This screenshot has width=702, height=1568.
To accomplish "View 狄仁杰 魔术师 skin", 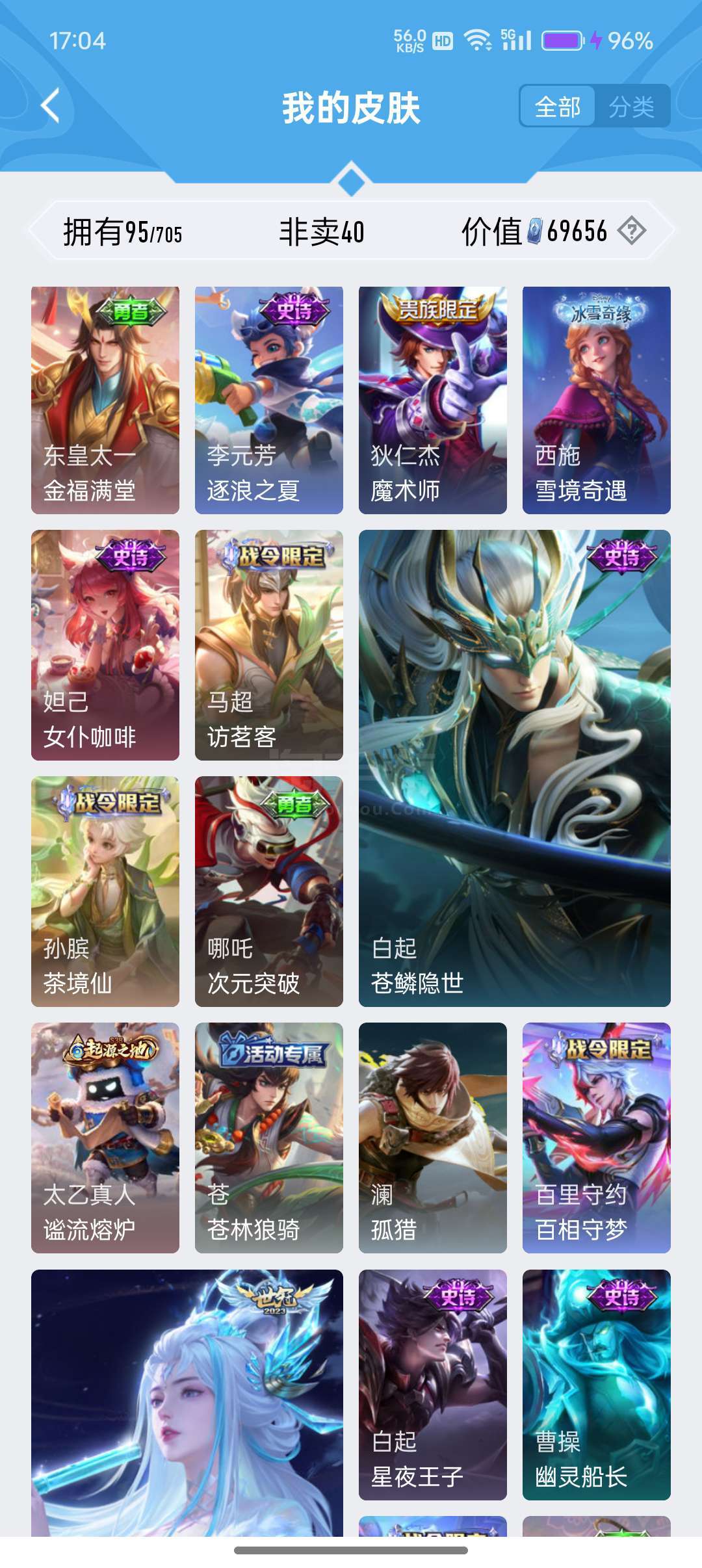I will click(433, 400).
